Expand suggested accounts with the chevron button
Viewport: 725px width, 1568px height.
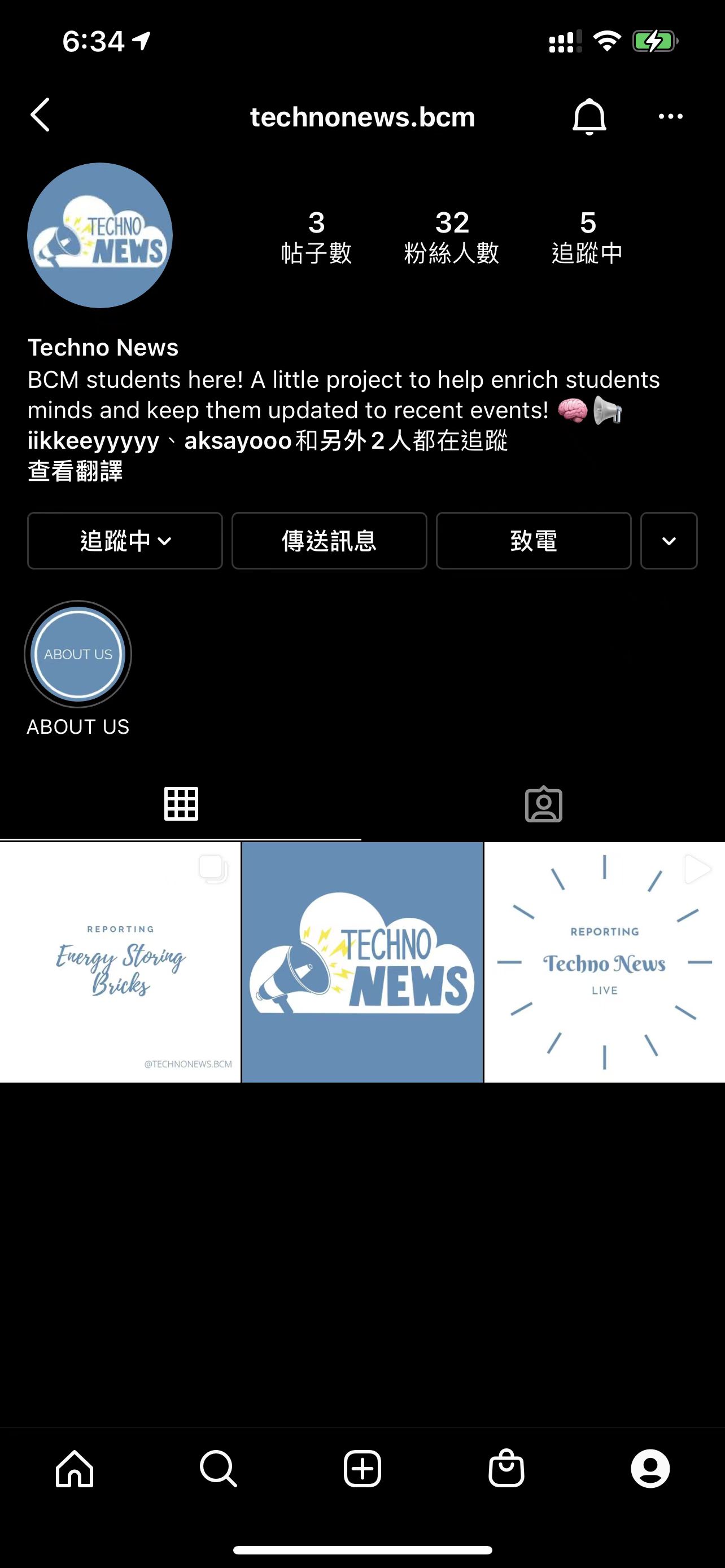pos(669,541)
